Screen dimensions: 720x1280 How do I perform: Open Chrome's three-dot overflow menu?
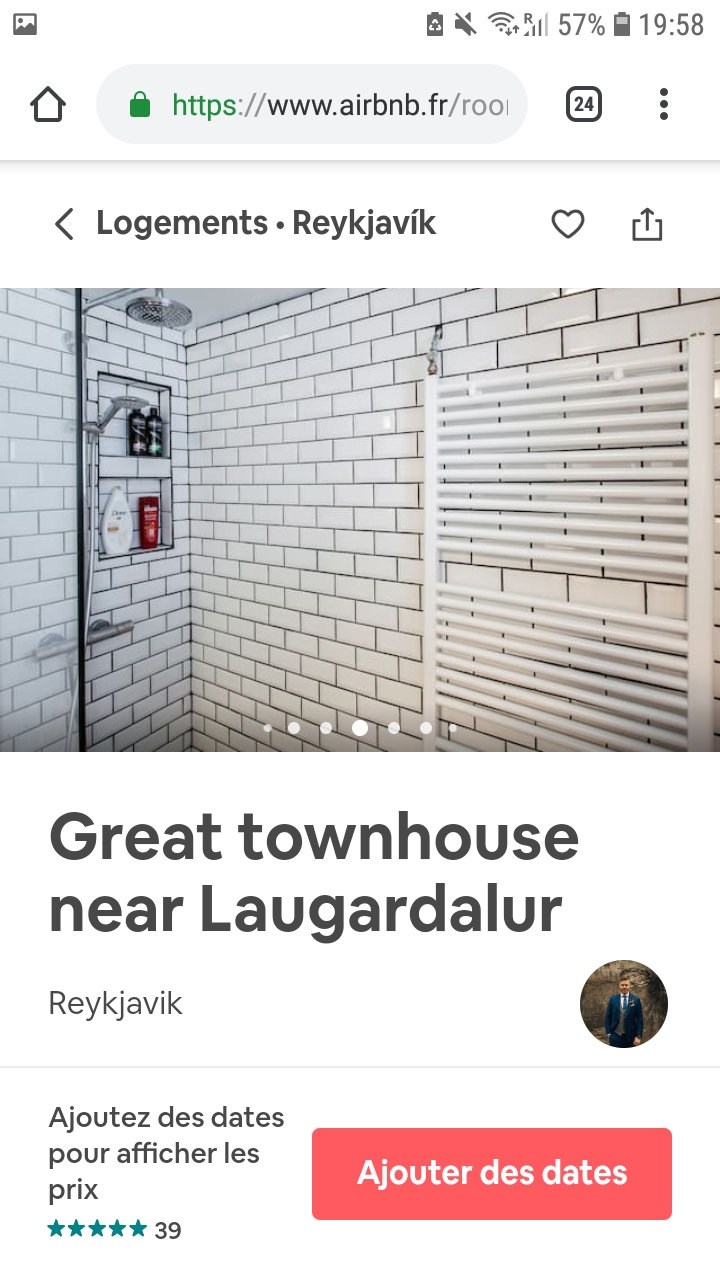pyautogui.click(x=664, y=104)
